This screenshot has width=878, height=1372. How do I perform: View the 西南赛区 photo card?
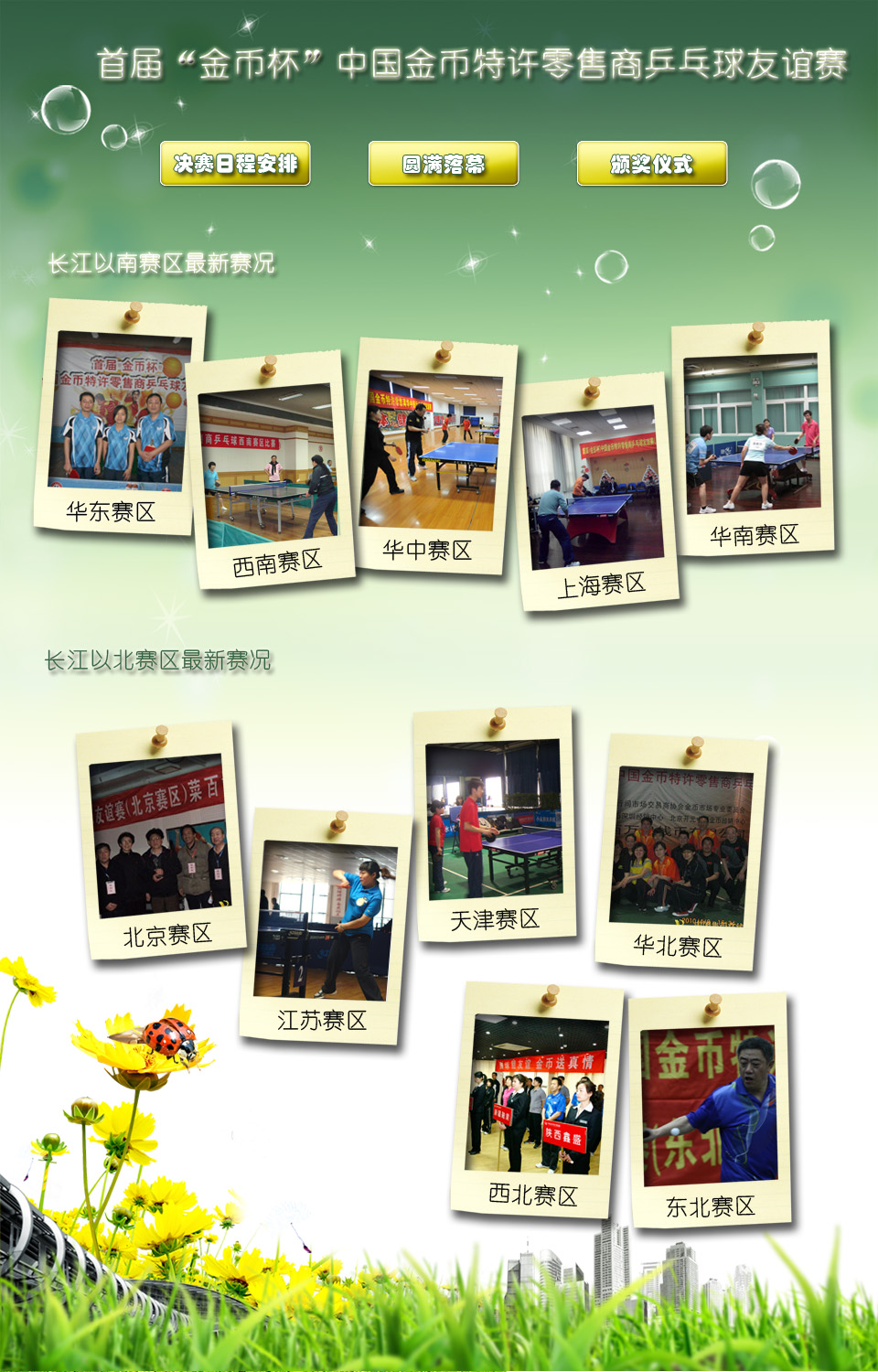point(270,466)
